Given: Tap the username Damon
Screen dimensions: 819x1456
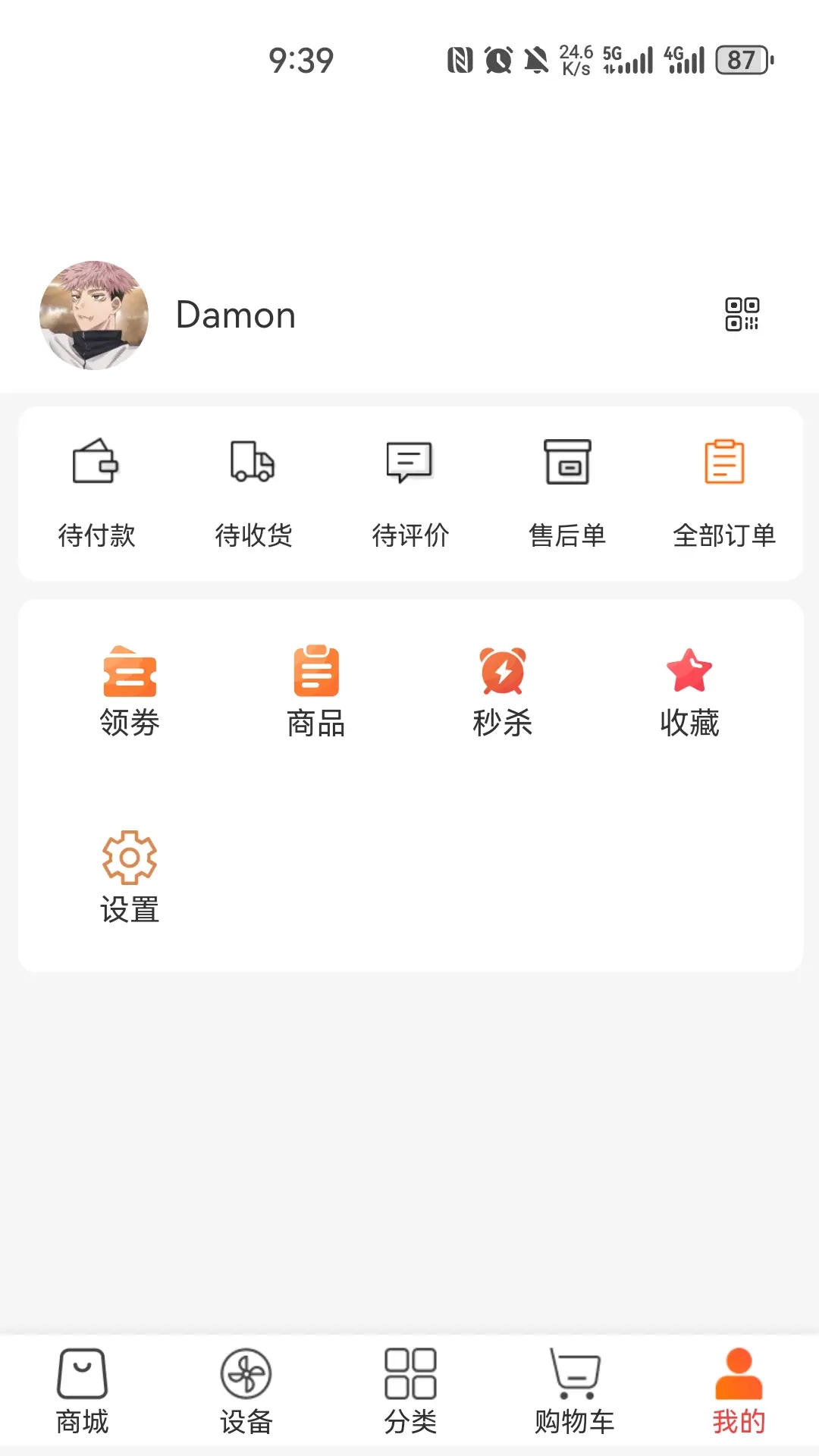Looking at the screenshot, I should point(234,315).
